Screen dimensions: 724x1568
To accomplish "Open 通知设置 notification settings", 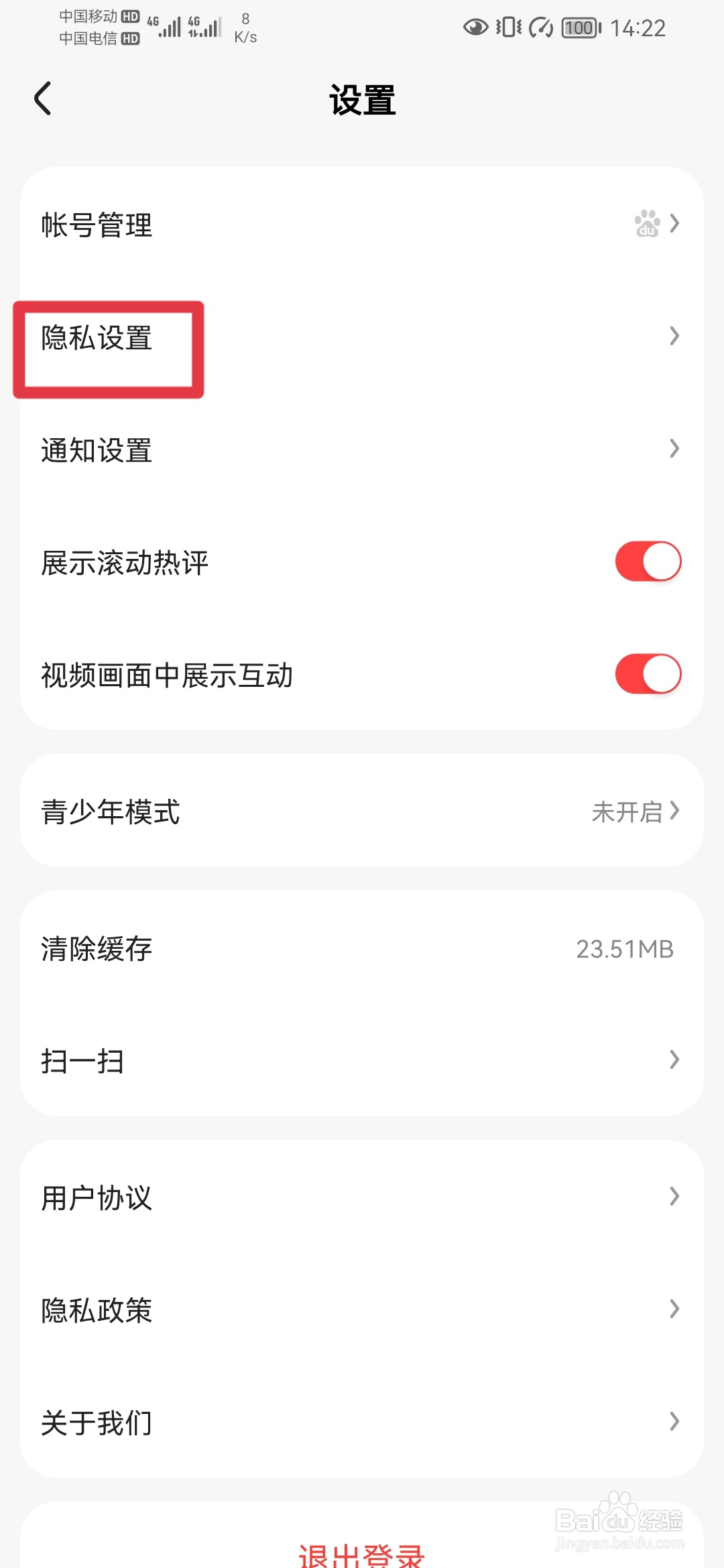I will (362, 449).
